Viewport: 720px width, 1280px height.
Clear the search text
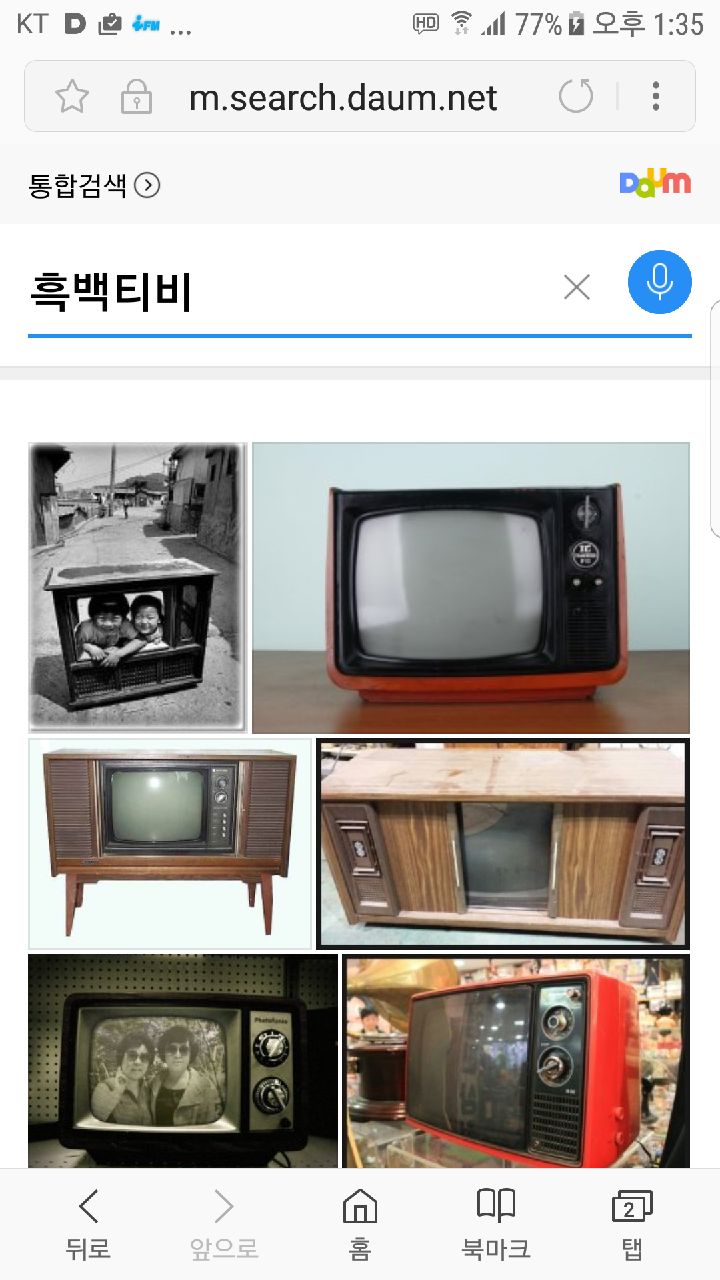point(577,288)
